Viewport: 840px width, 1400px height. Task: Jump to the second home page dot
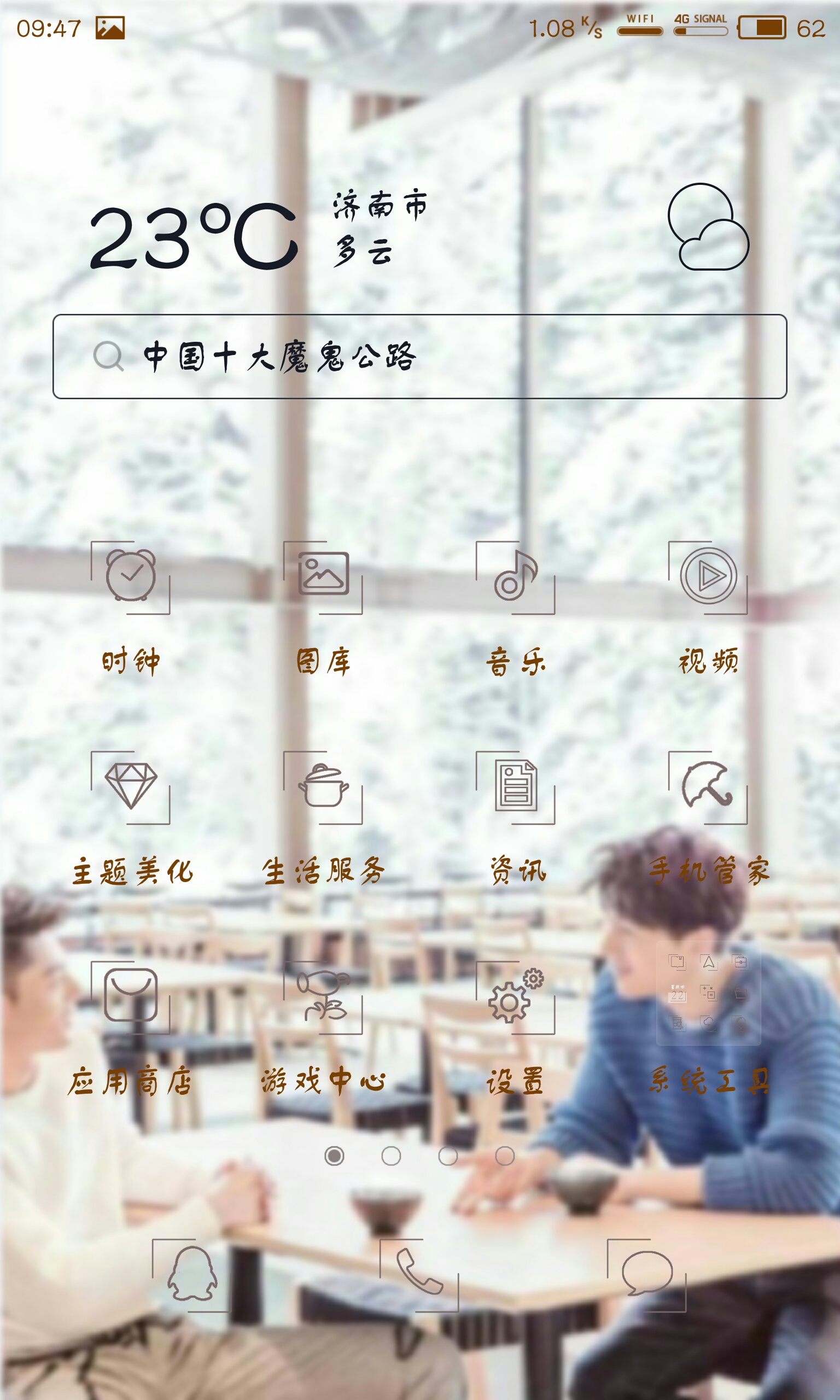point(391,1156)
